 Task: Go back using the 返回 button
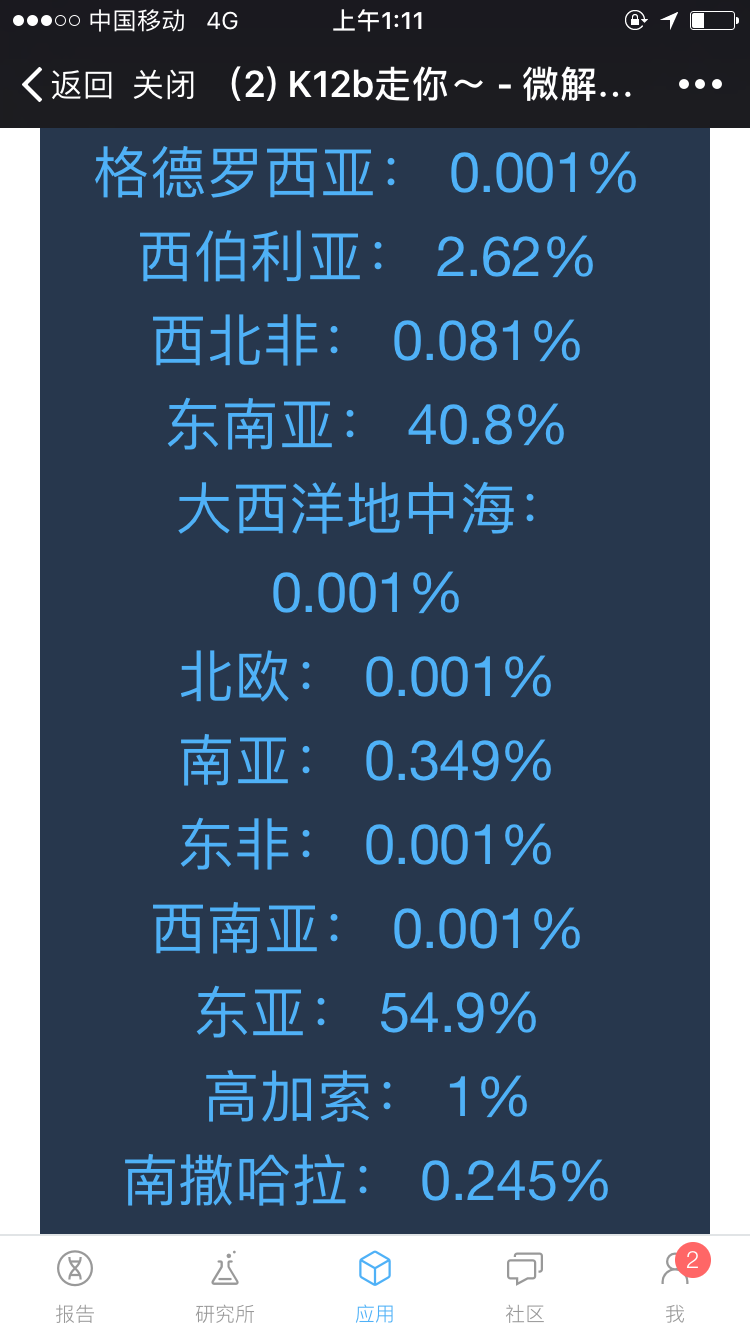(66, 86)
